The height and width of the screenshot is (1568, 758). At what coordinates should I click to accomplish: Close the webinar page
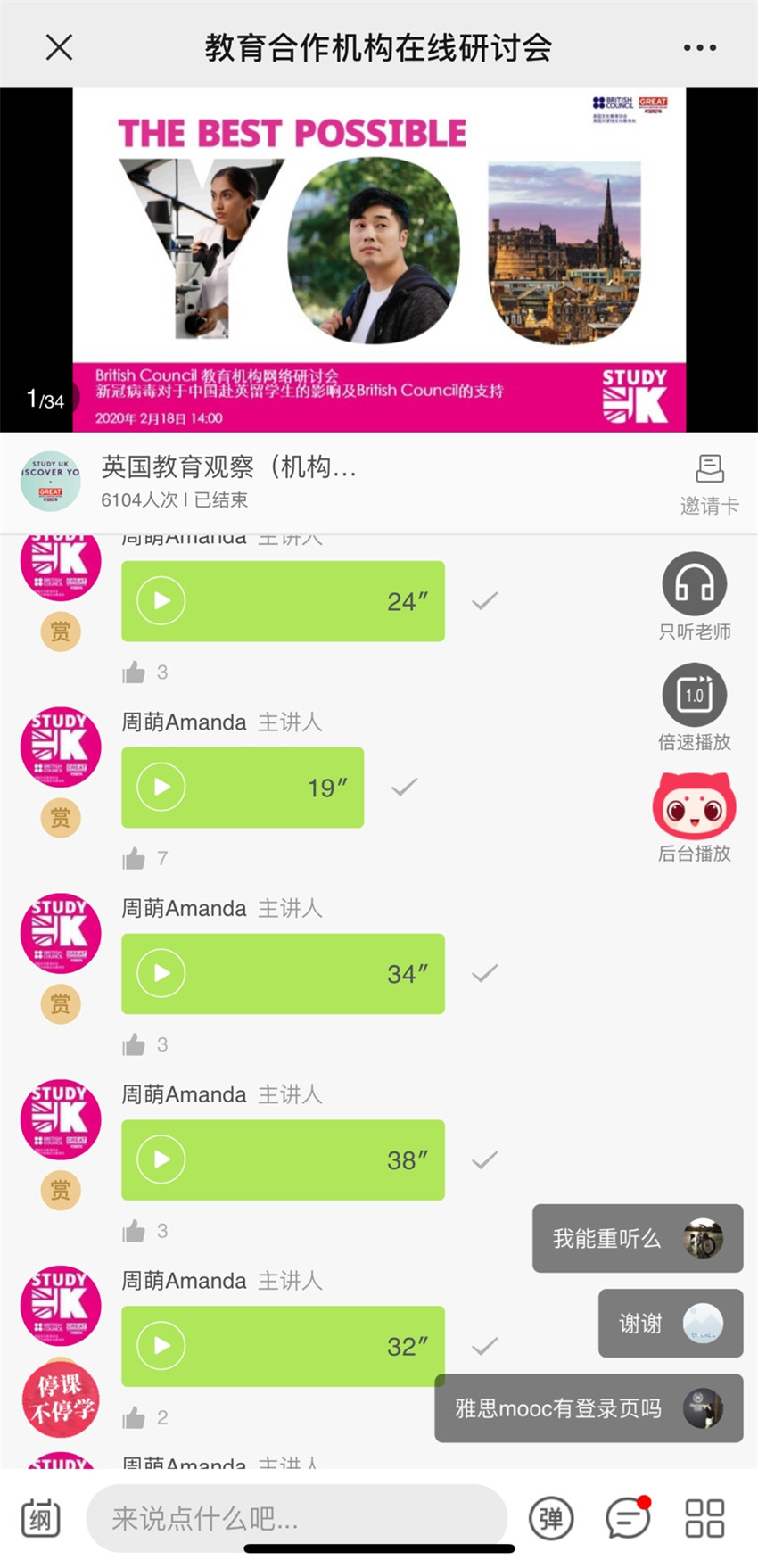click(x=59, y=47)
